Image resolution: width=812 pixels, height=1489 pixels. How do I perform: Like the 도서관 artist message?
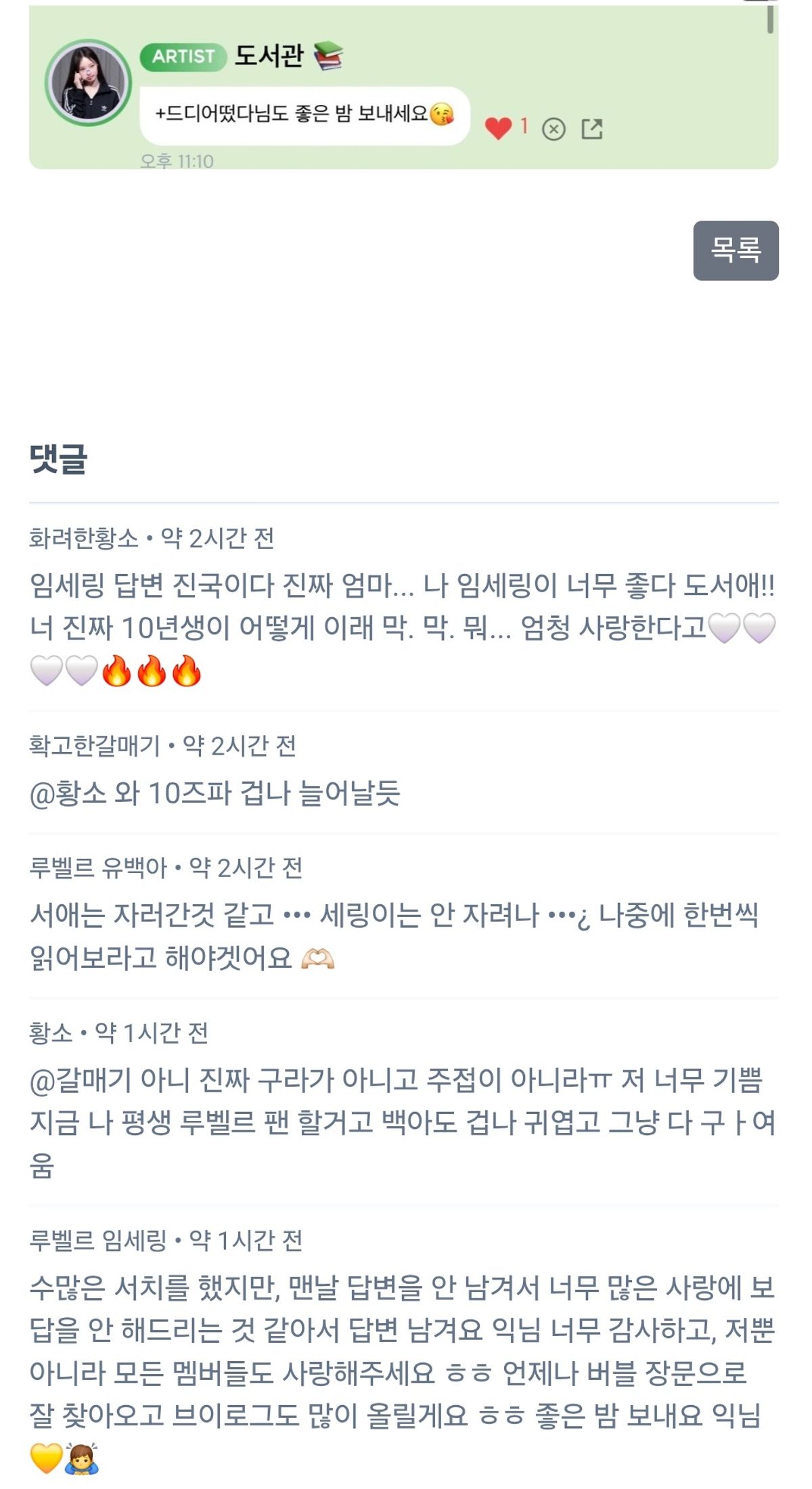tap(499, 127)
